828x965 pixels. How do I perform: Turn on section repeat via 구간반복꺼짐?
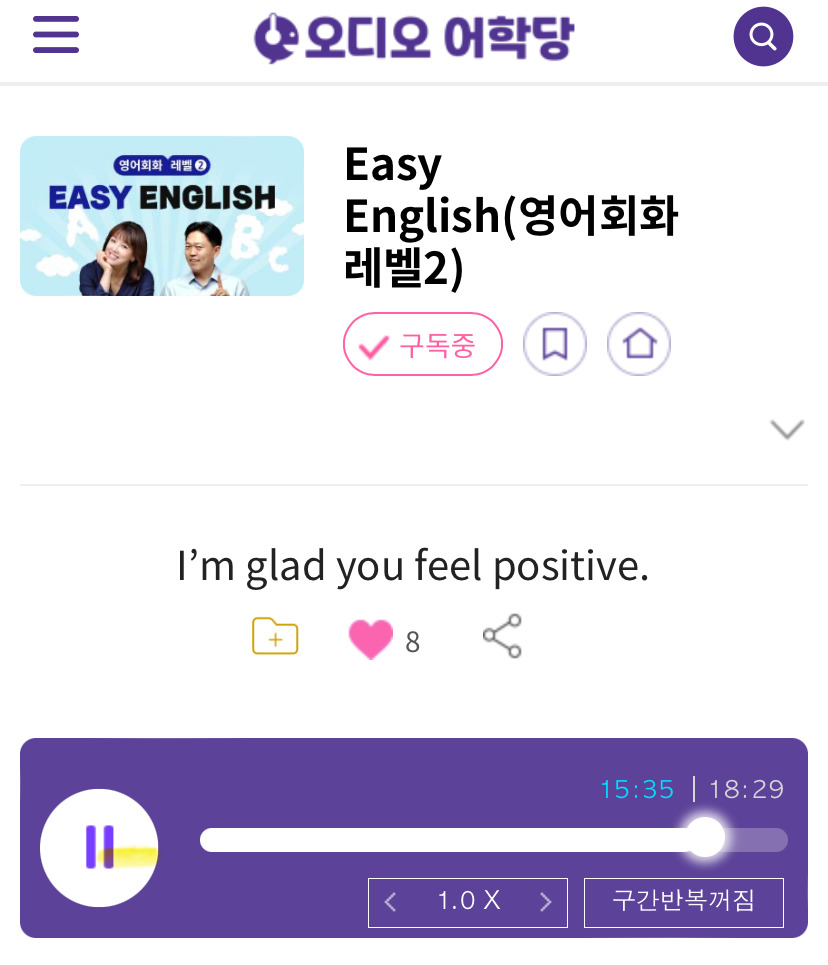click(x=684, y=901)
